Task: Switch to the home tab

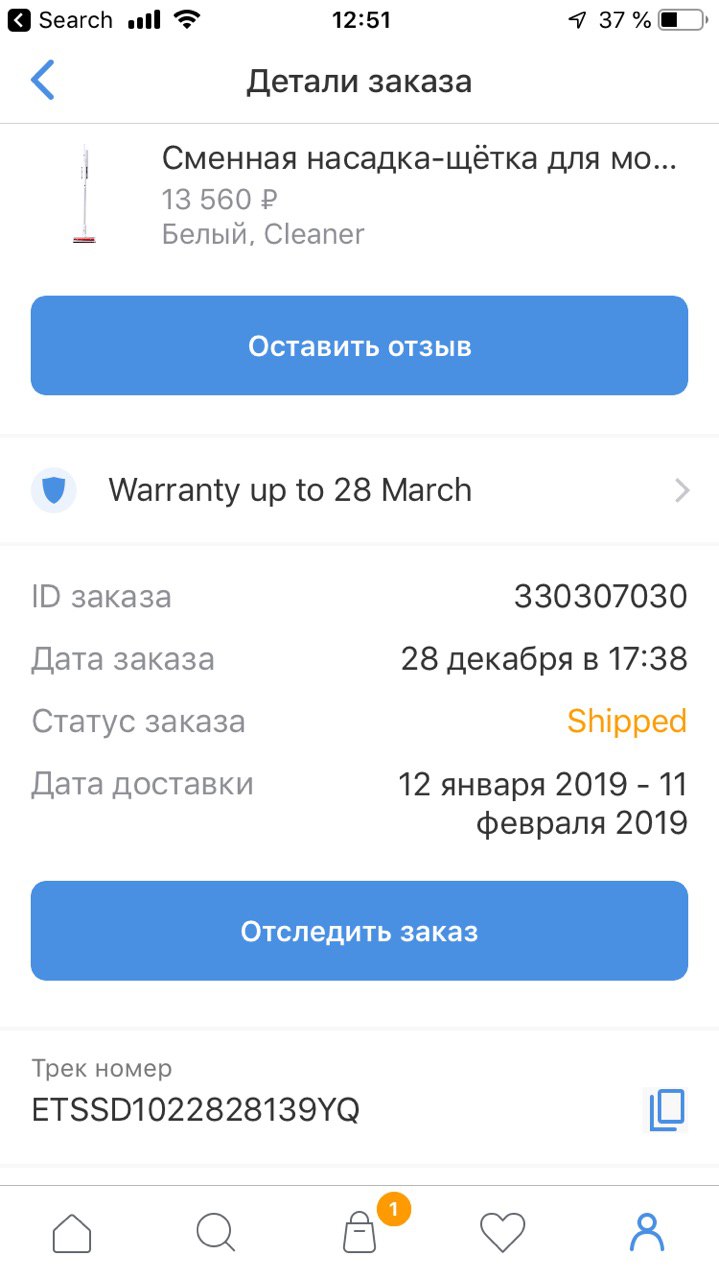Action: 72,1232
